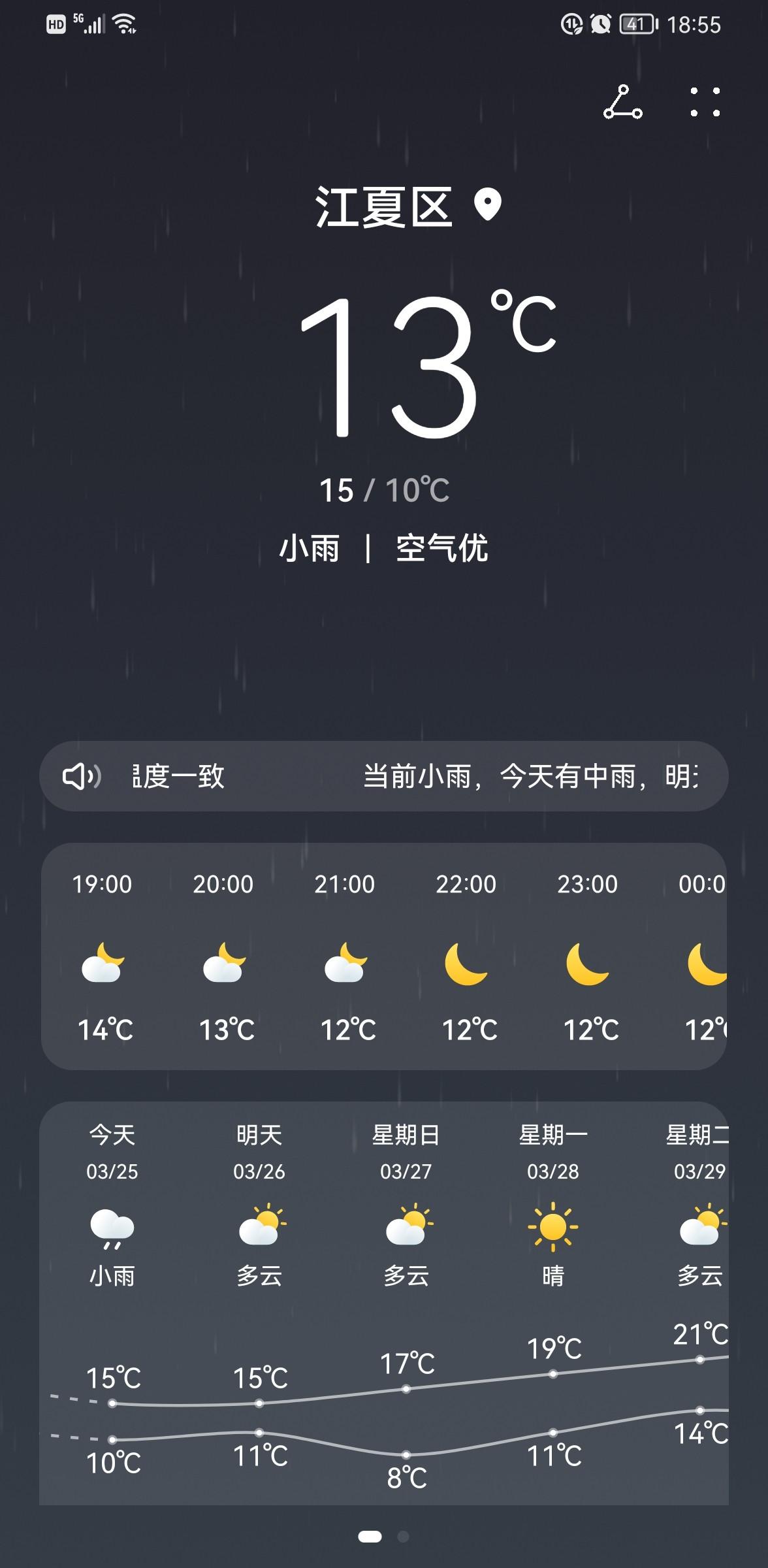
Task: Open Monday 03/28 sunny forecast
Action: [x=553, y=1202]
